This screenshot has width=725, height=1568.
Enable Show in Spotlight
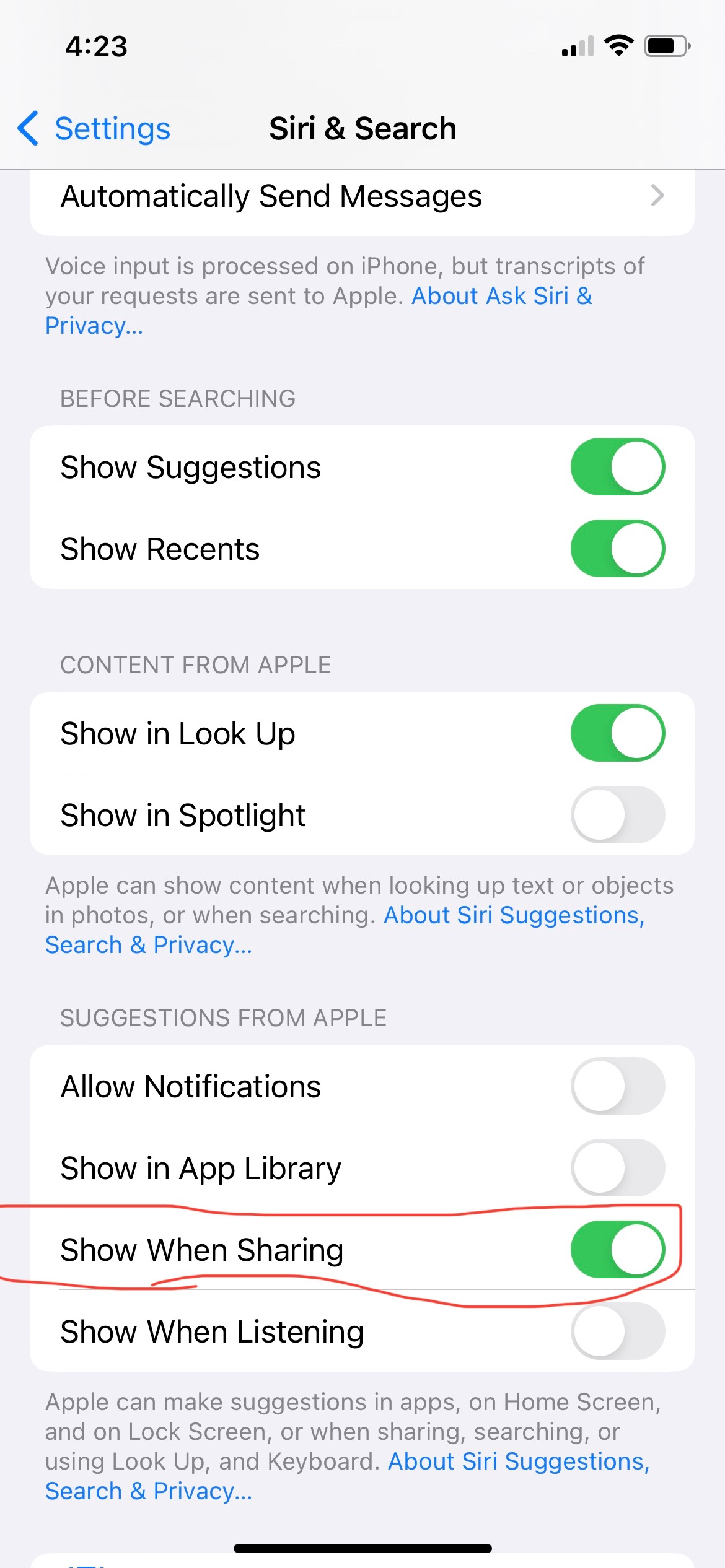tap(618, 814)
